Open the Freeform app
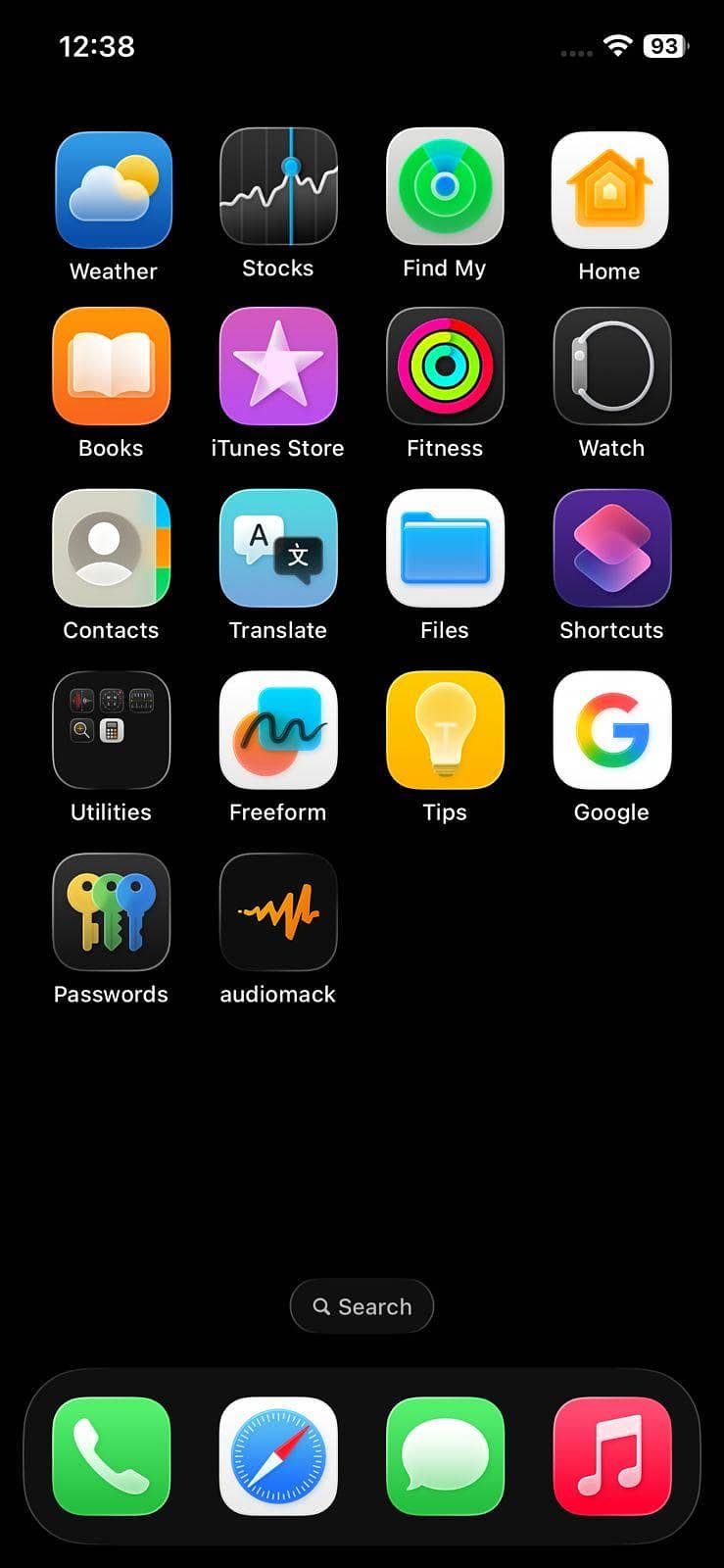The image size is (724, 1568). pos(278,730)
